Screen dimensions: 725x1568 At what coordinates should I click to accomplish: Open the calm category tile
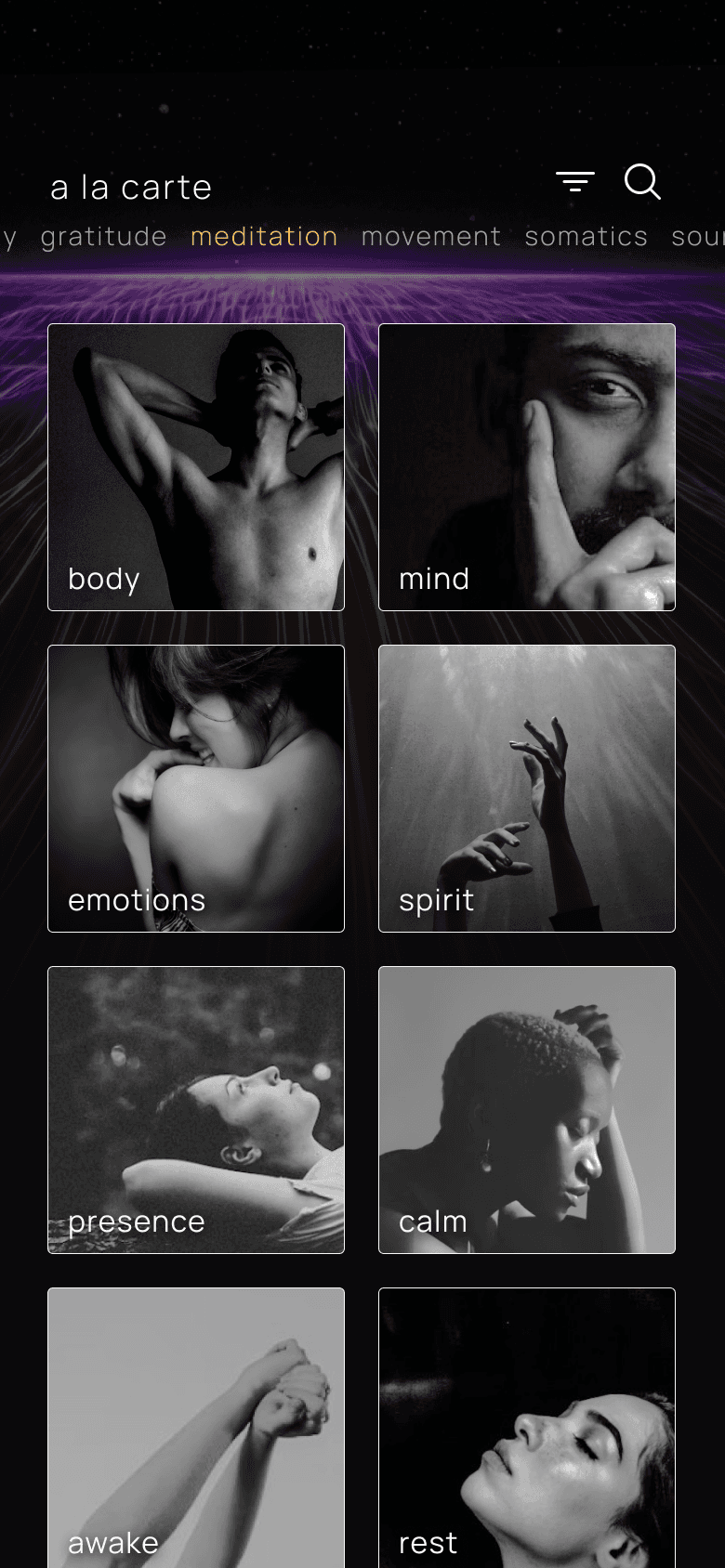(527, 1110)
